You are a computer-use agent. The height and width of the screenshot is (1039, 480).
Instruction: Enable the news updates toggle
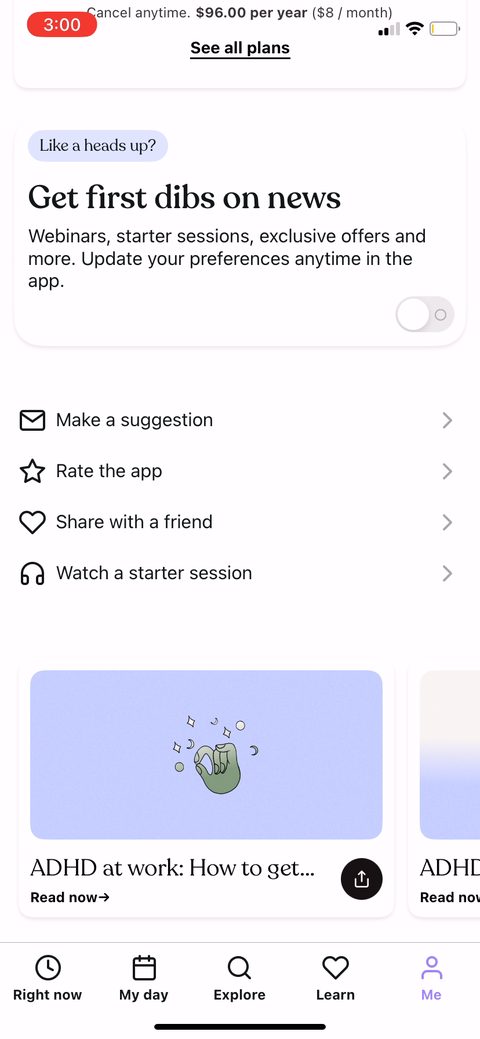pyautogui.click(x=425, y=315)
